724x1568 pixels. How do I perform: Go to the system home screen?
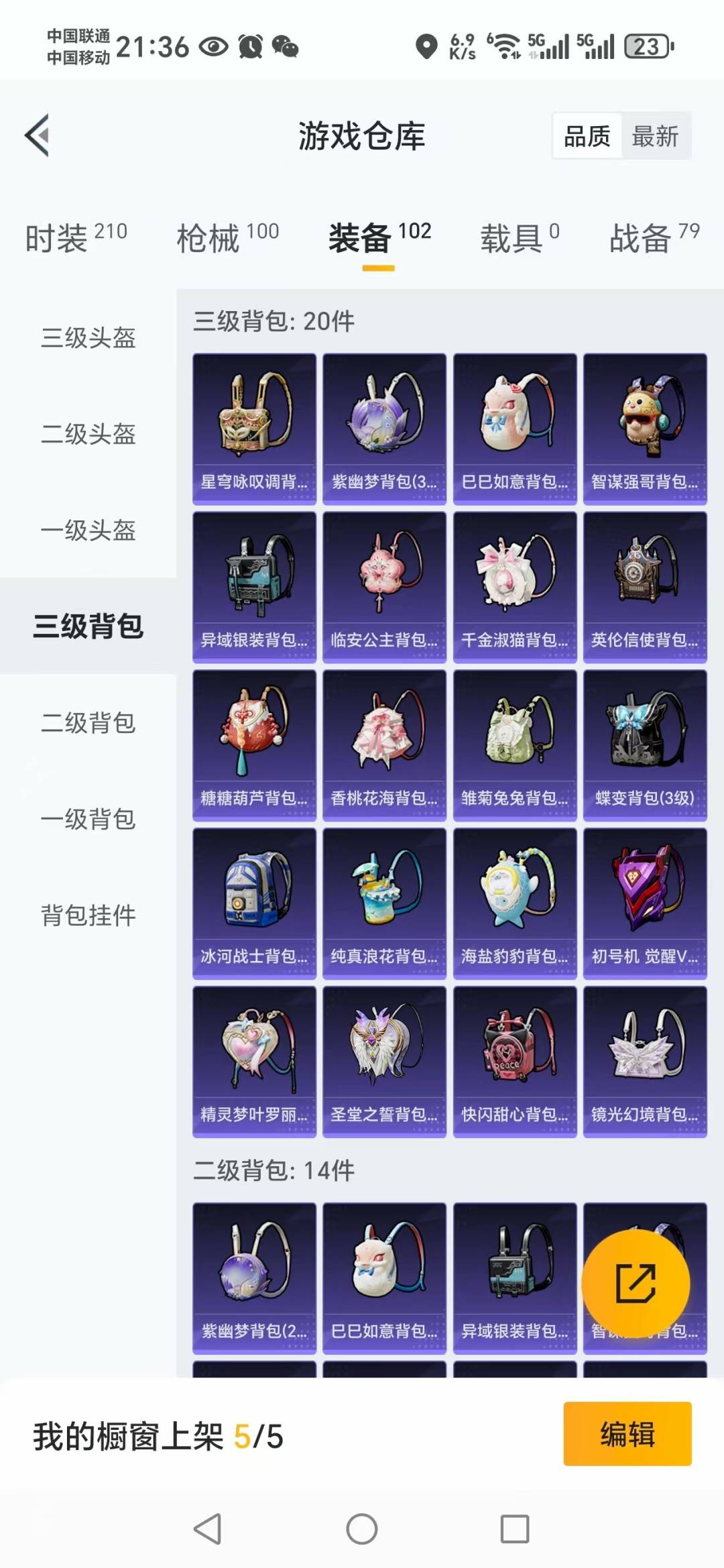pos(362,1529)
